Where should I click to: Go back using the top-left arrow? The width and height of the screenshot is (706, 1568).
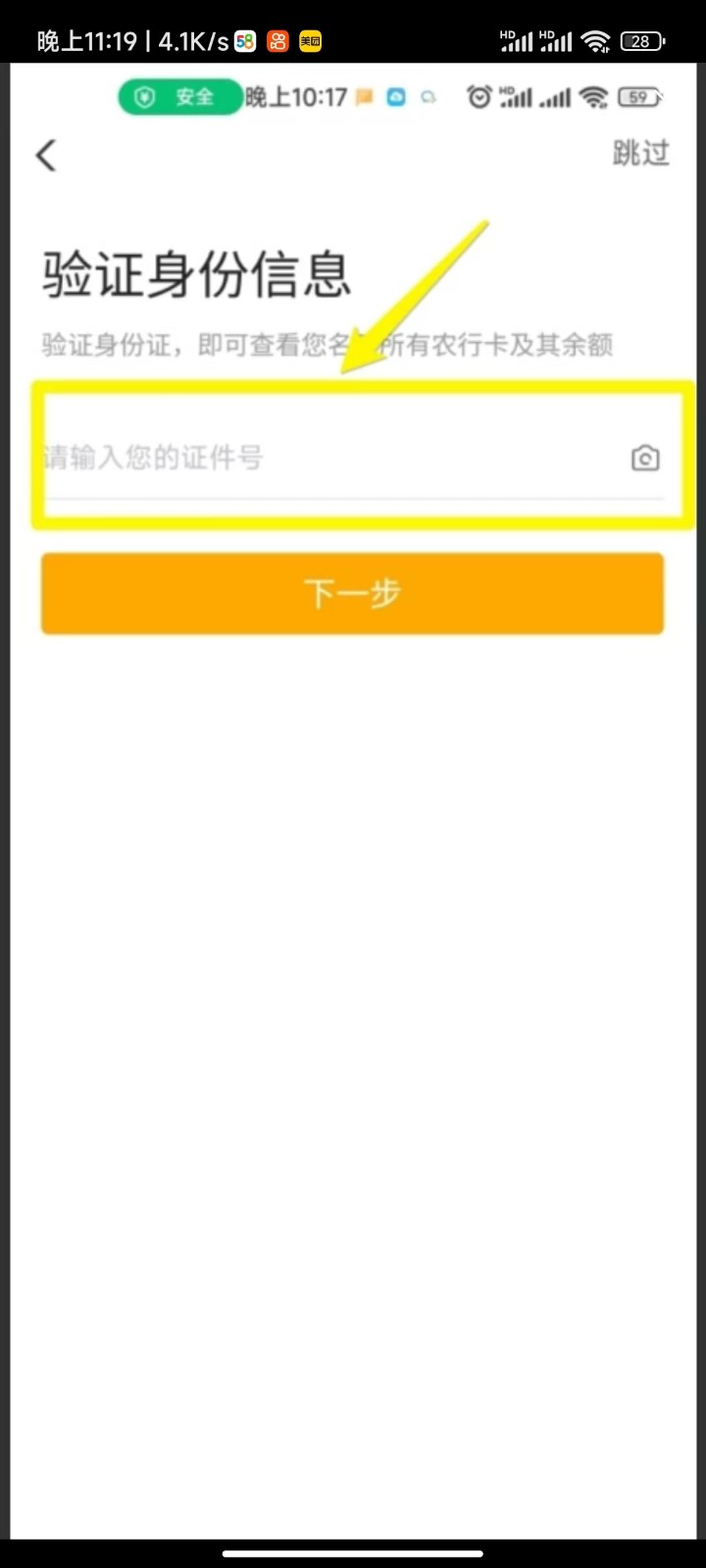click(x=46, y=155)
